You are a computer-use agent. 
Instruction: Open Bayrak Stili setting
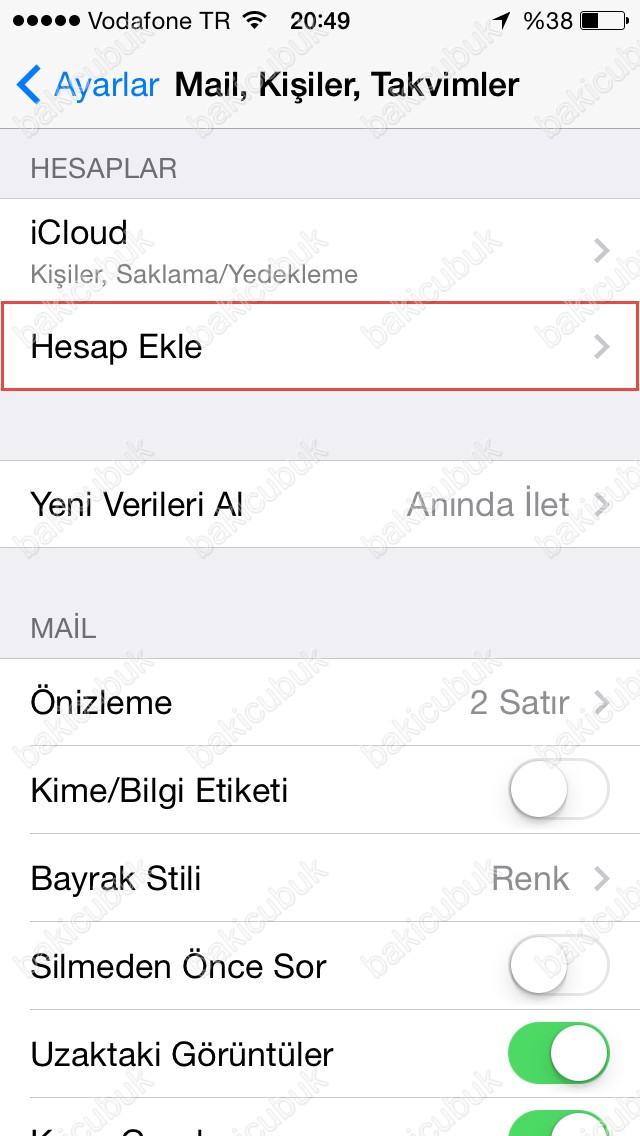(320, 879)
